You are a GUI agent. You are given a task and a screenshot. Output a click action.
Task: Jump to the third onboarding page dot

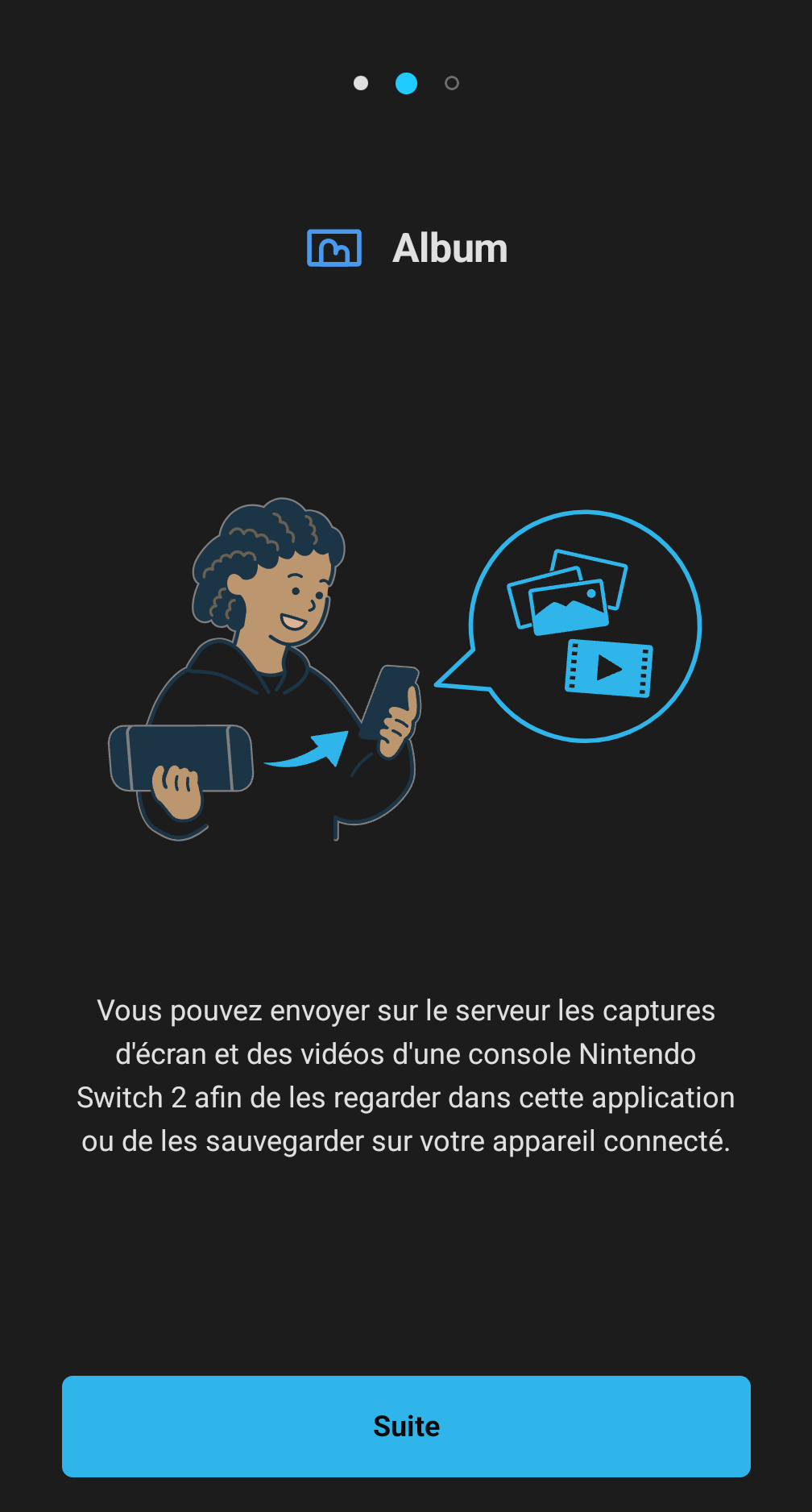point(452,83)
